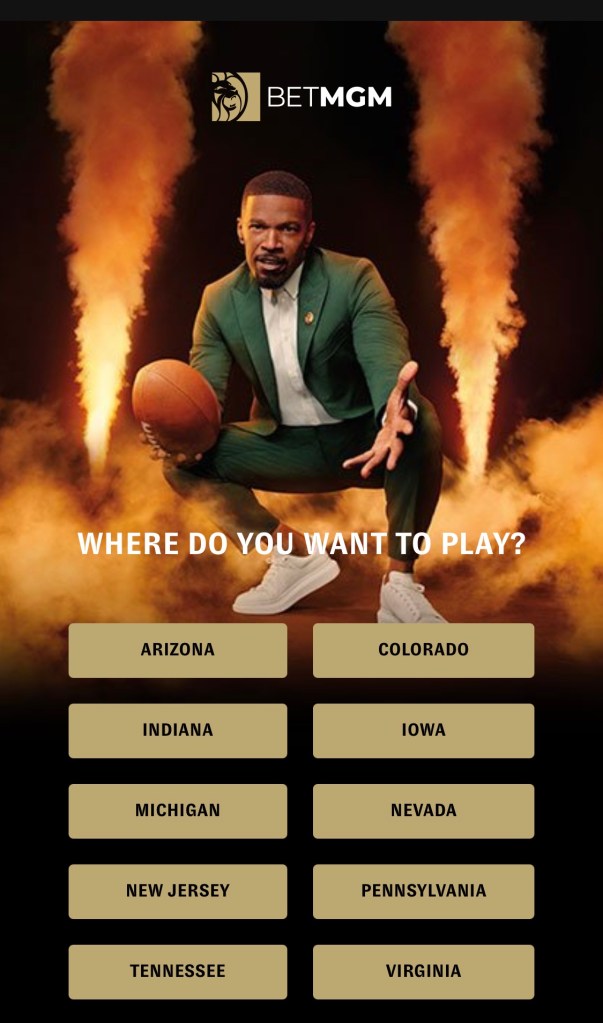The height and width of the screenshot is (1023, 603).
Task: Select Michigan from the list
Action: tap(177, 811)
